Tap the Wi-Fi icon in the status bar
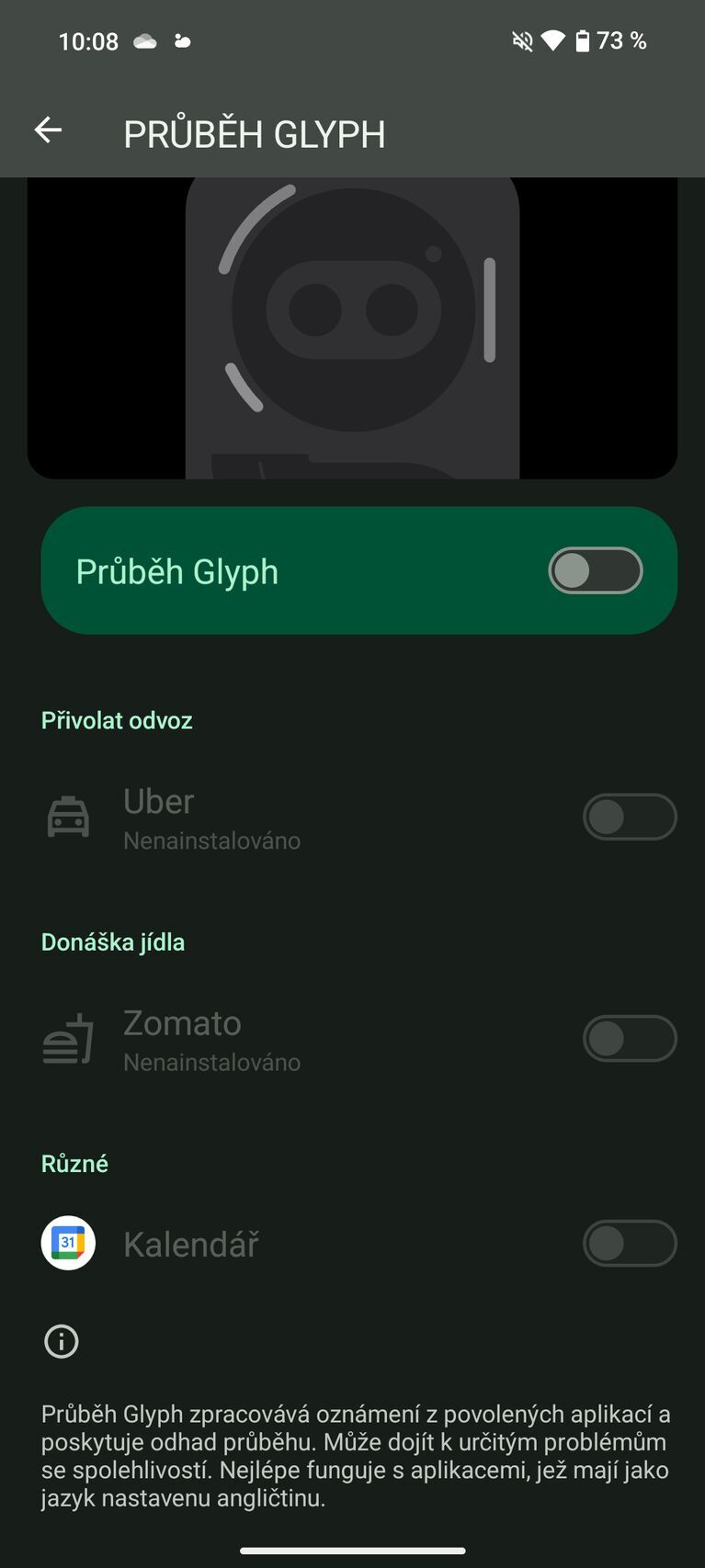 553,40
